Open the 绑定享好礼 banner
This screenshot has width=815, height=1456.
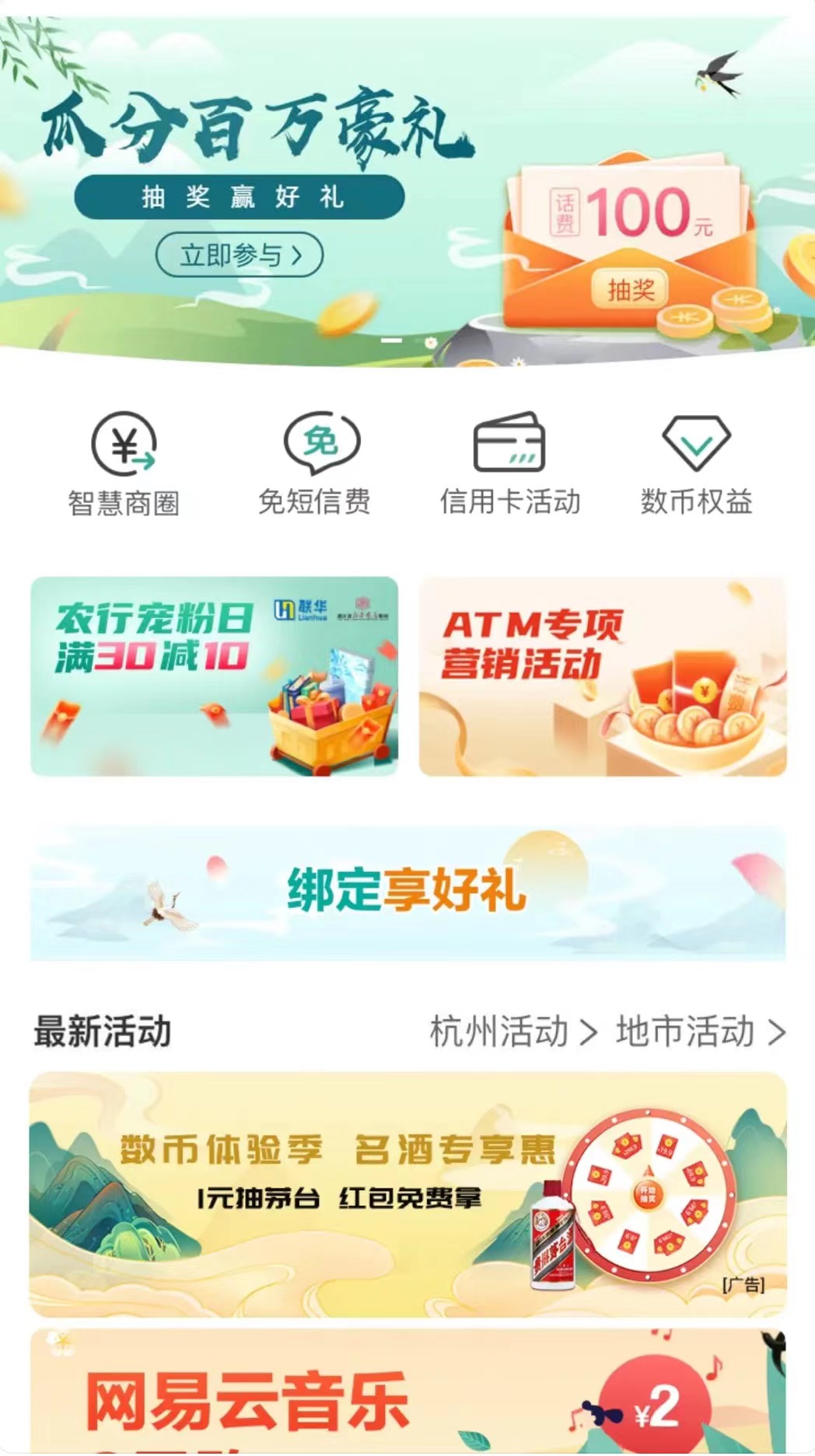coord(407,892)
